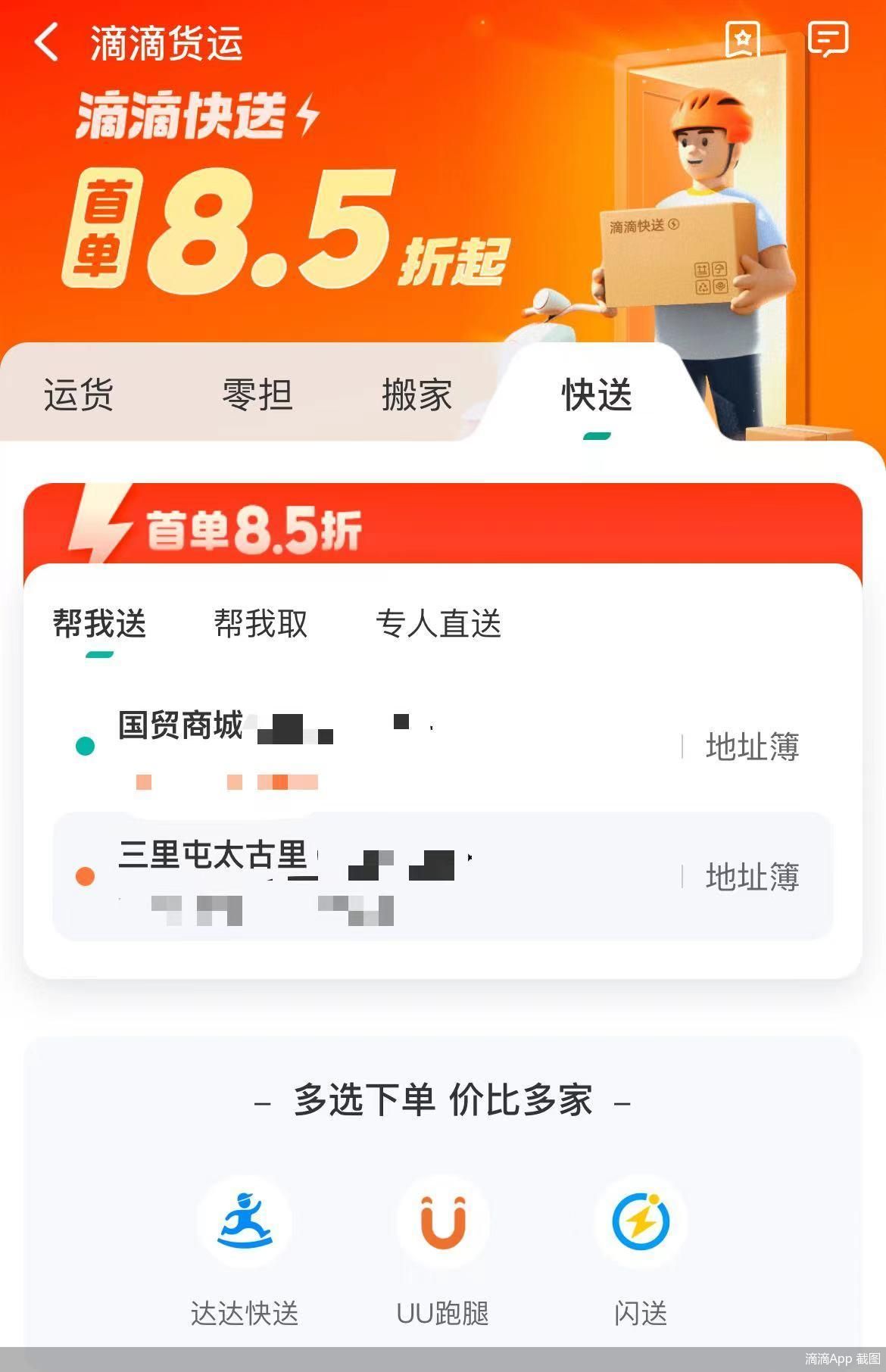
Task: Switch to the 零担 tab
Action: pos(257,394)
